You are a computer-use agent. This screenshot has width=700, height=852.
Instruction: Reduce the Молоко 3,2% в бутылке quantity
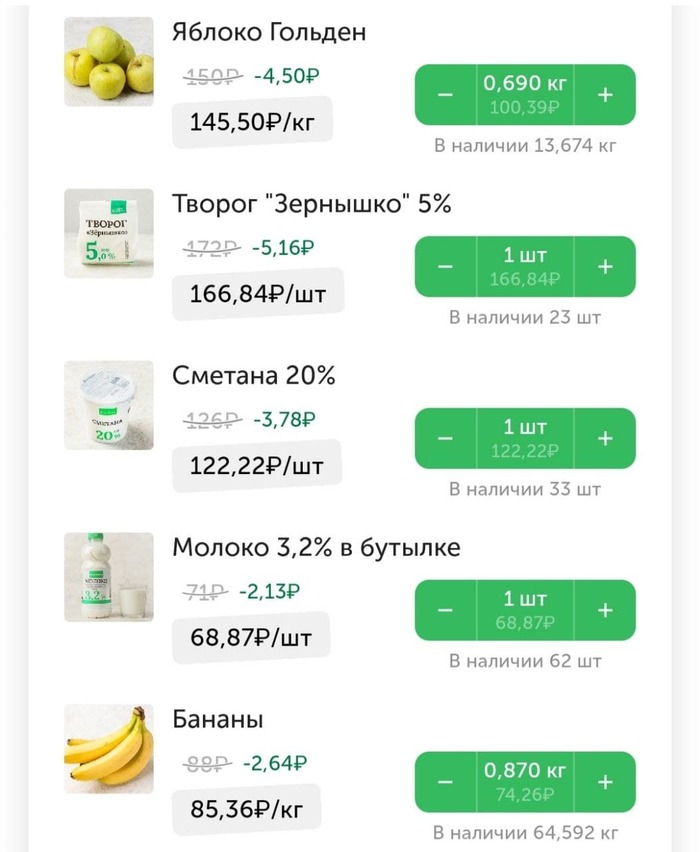(445, 611)
